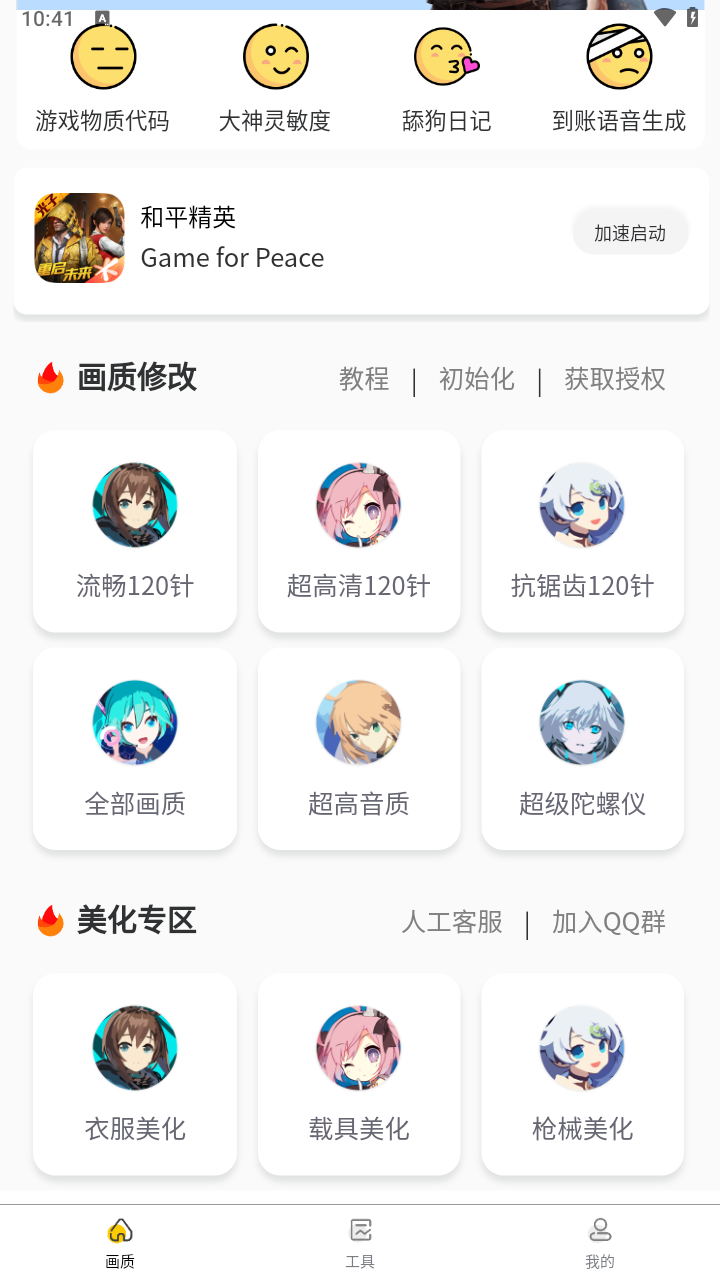Switch to the 工具 tab
The image size is (720, 1280).
[360, 1242]
